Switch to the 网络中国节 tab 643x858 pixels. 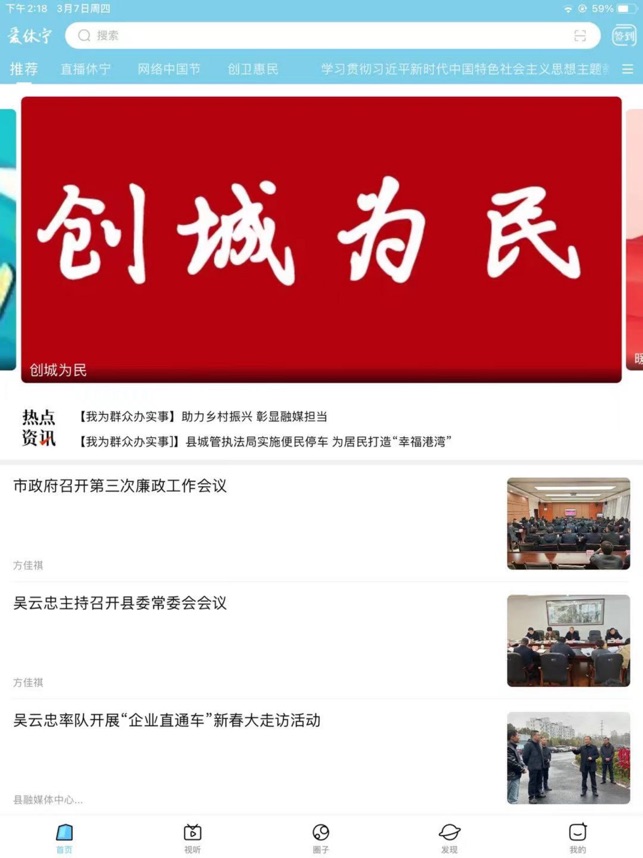click(x=169, y=70)
